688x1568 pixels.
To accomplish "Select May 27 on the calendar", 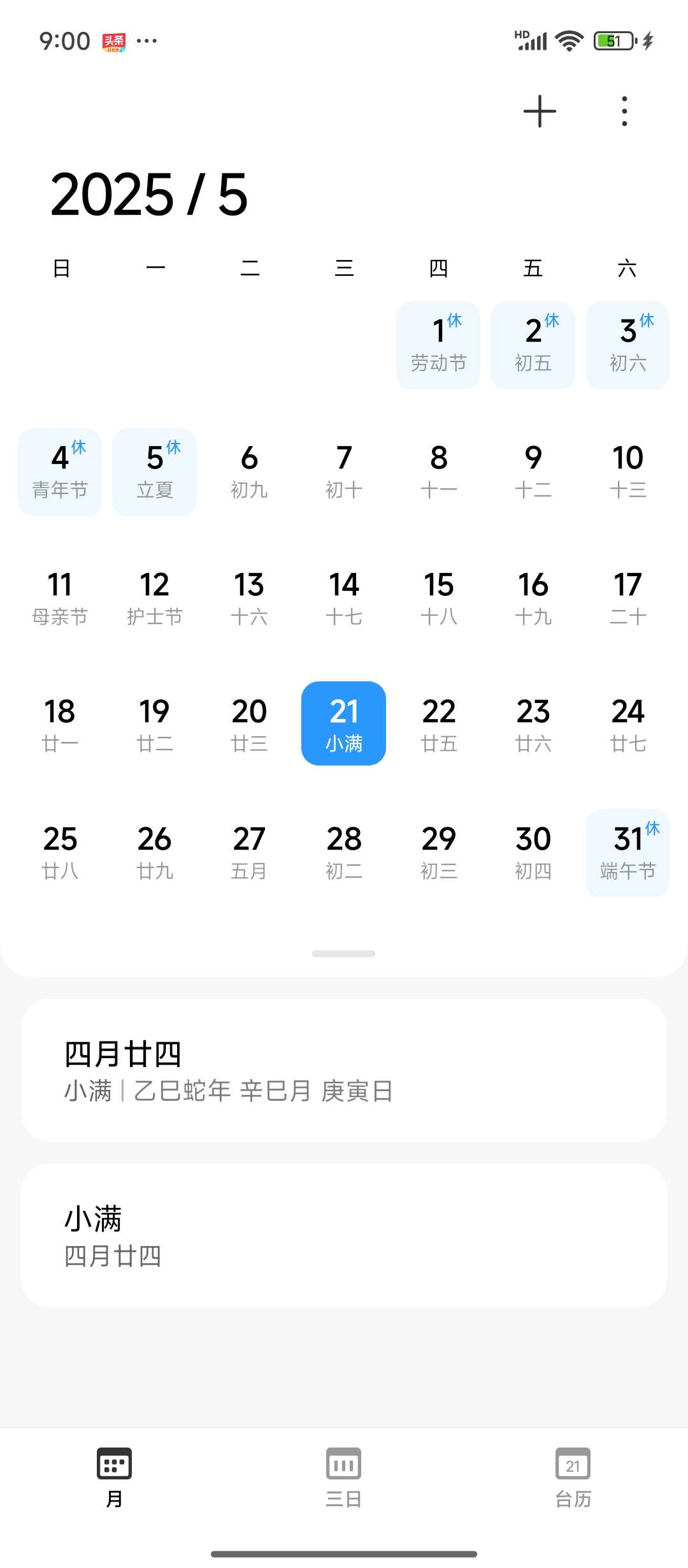I will (x=249, y=852).
